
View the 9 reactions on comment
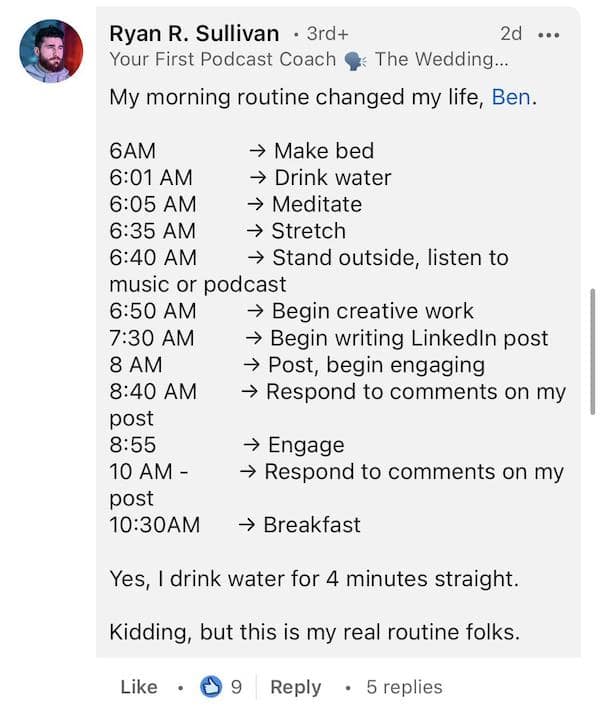tap(222, 687)
